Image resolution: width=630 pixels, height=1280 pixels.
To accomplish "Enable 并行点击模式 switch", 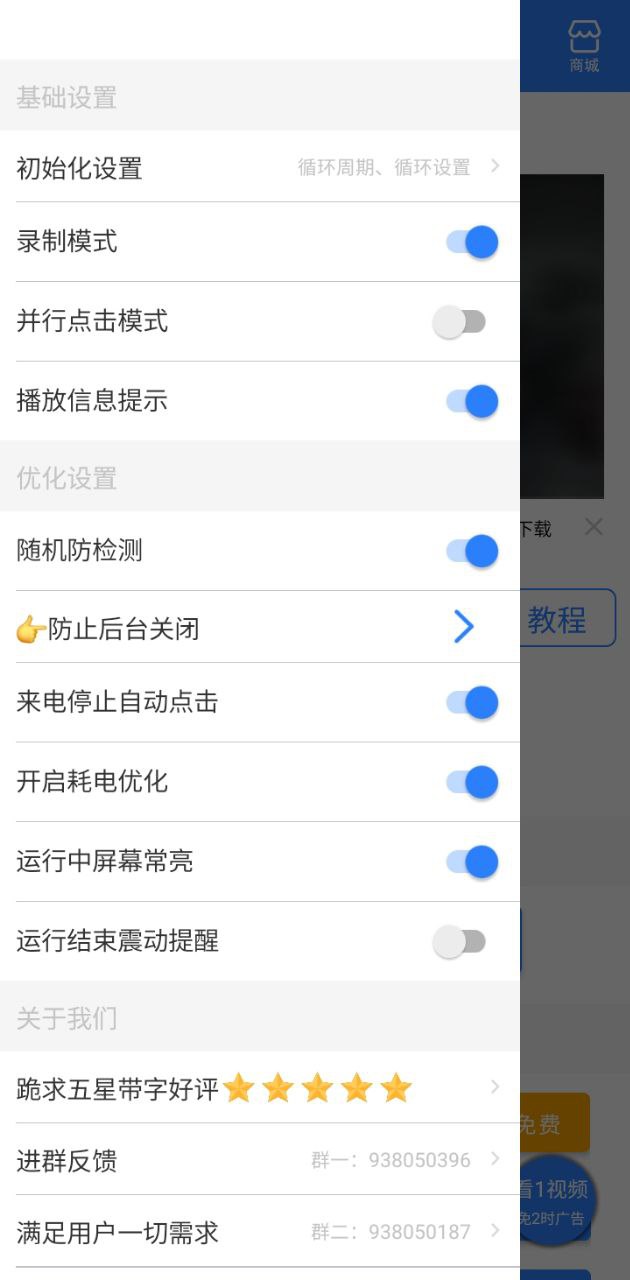I will (x=460, y=322).
